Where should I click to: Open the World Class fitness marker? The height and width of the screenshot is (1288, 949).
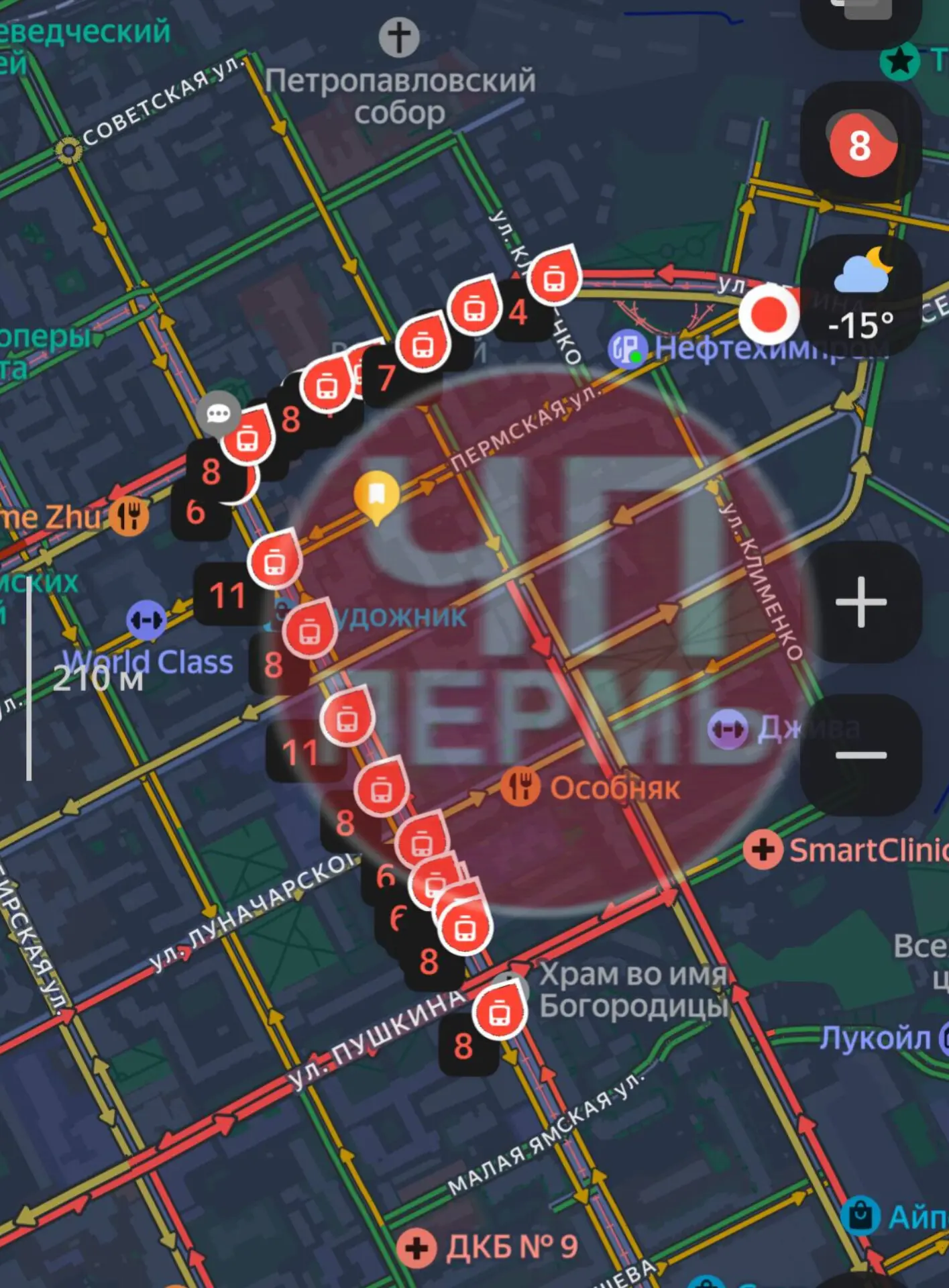coord(146,620)
